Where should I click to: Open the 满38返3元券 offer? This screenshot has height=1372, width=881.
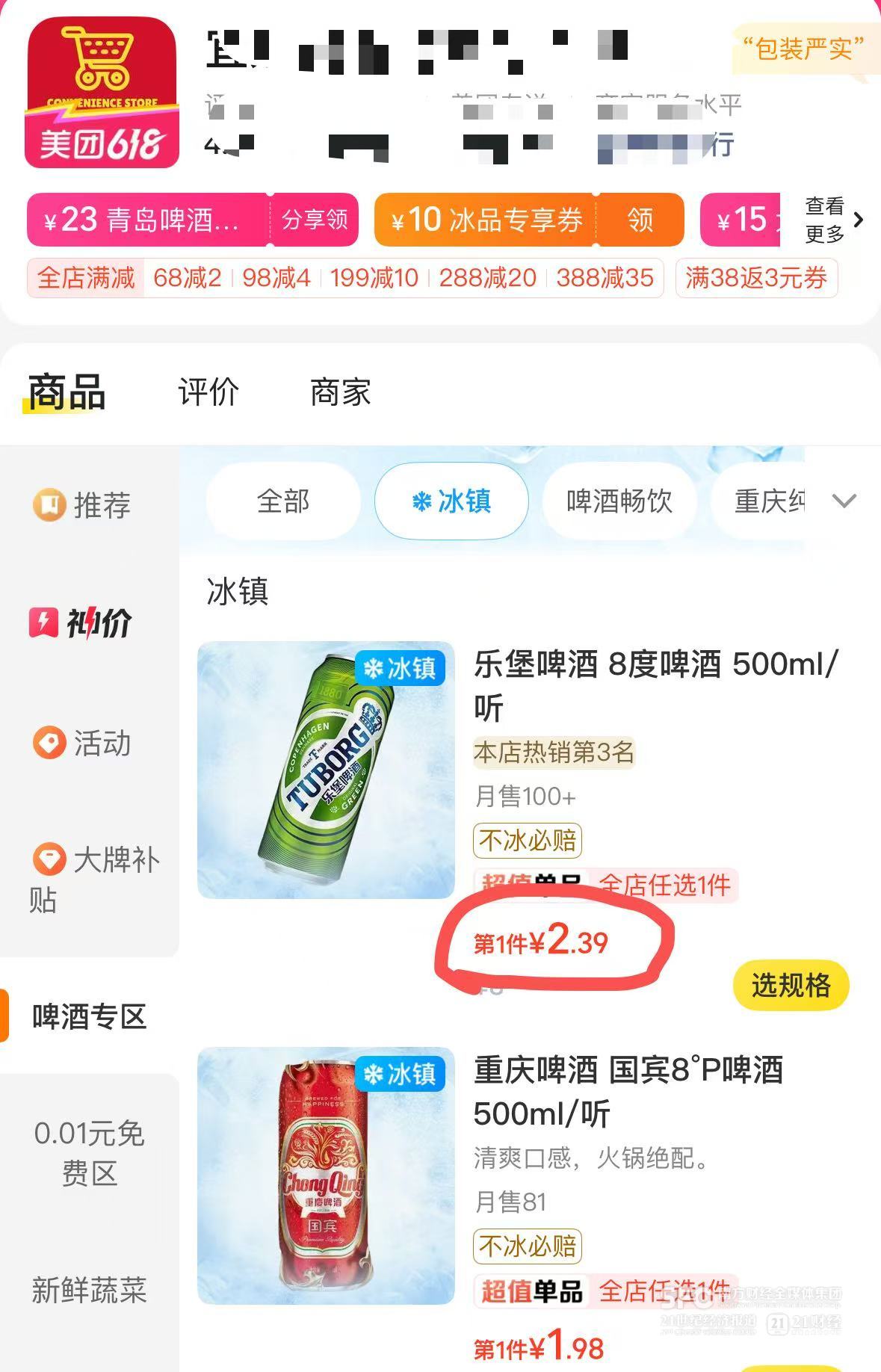click(x=755, y=278)
